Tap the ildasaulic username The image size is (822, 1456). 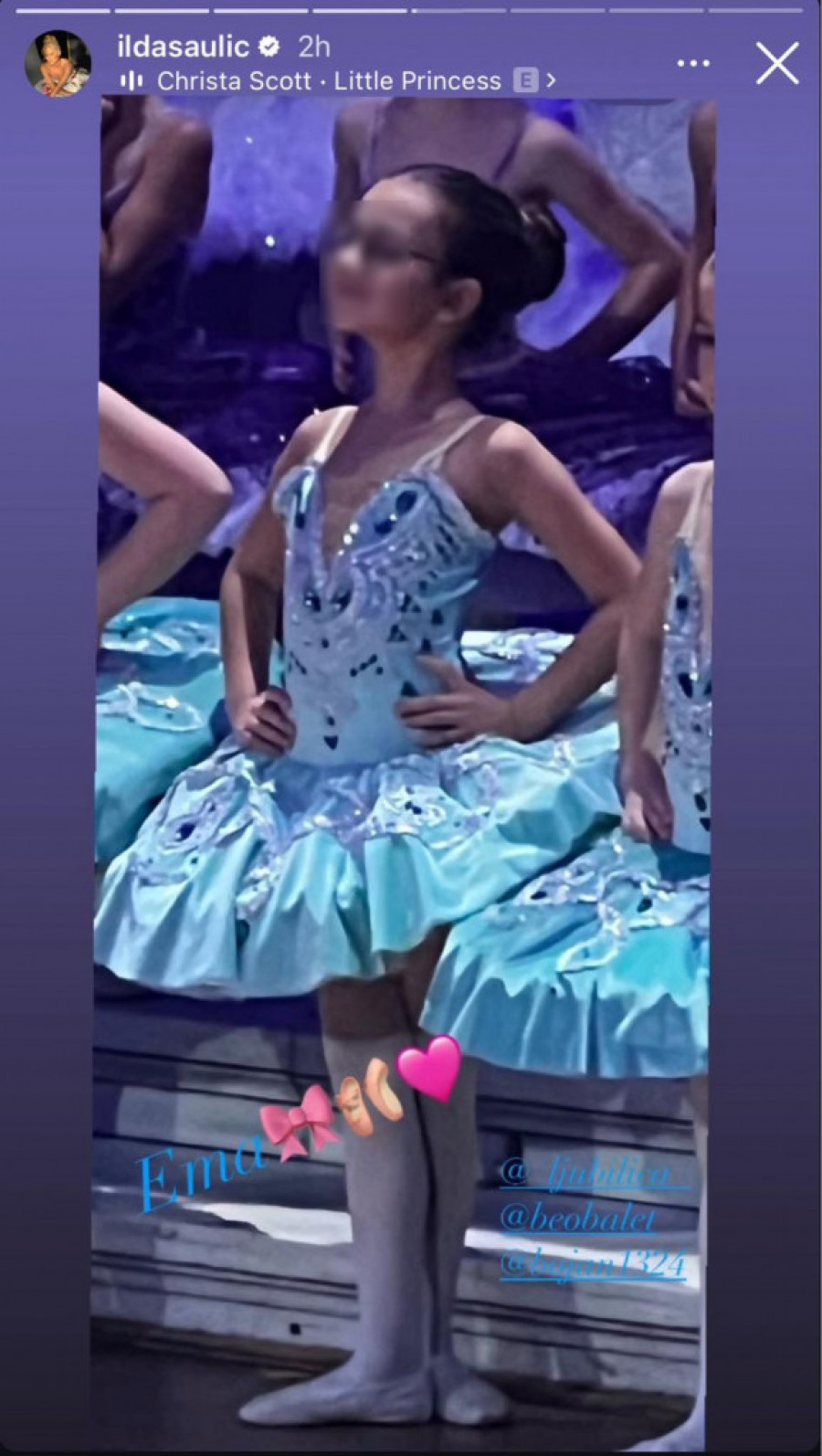(x=184, y=47)
